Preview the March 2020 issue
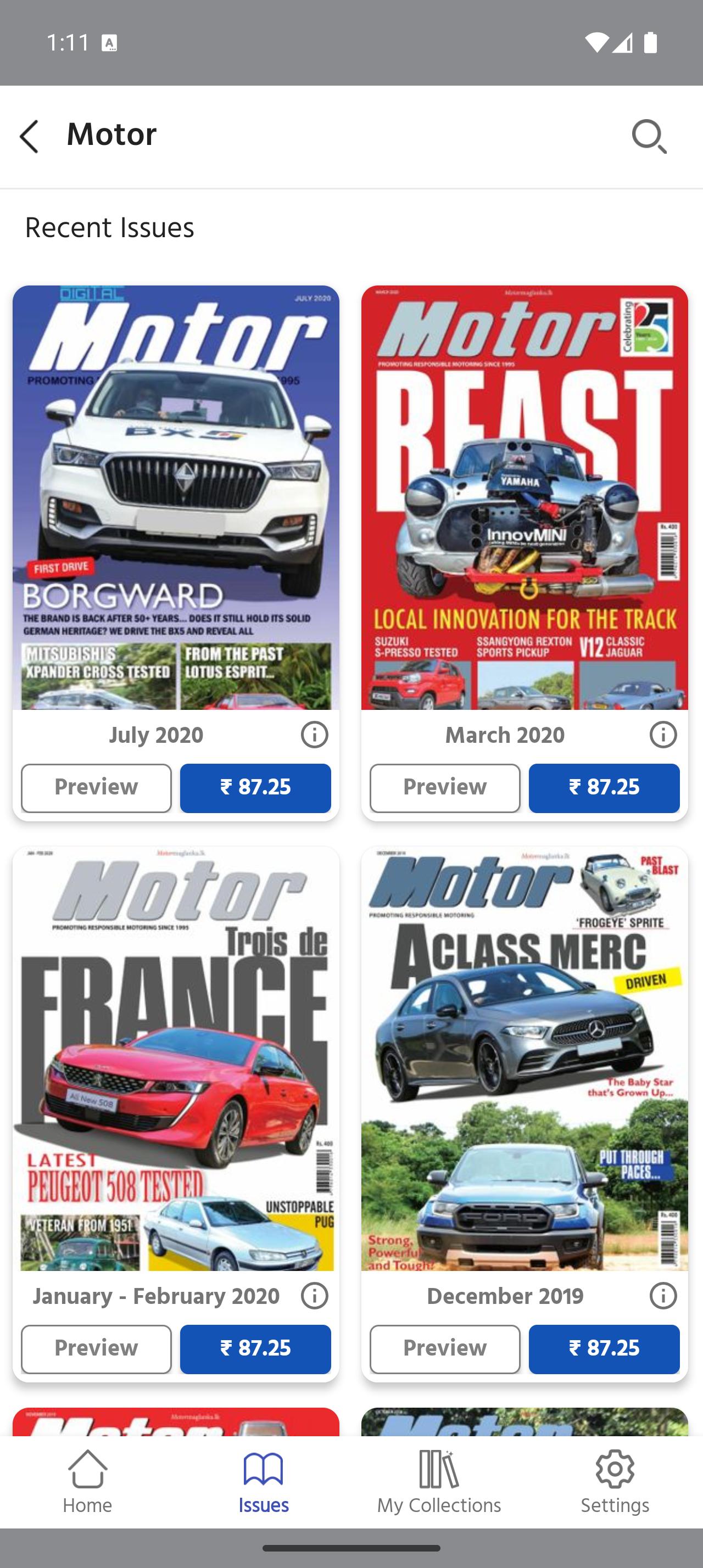The height and width of the screenshot is (1568, 703). point(445,788)
